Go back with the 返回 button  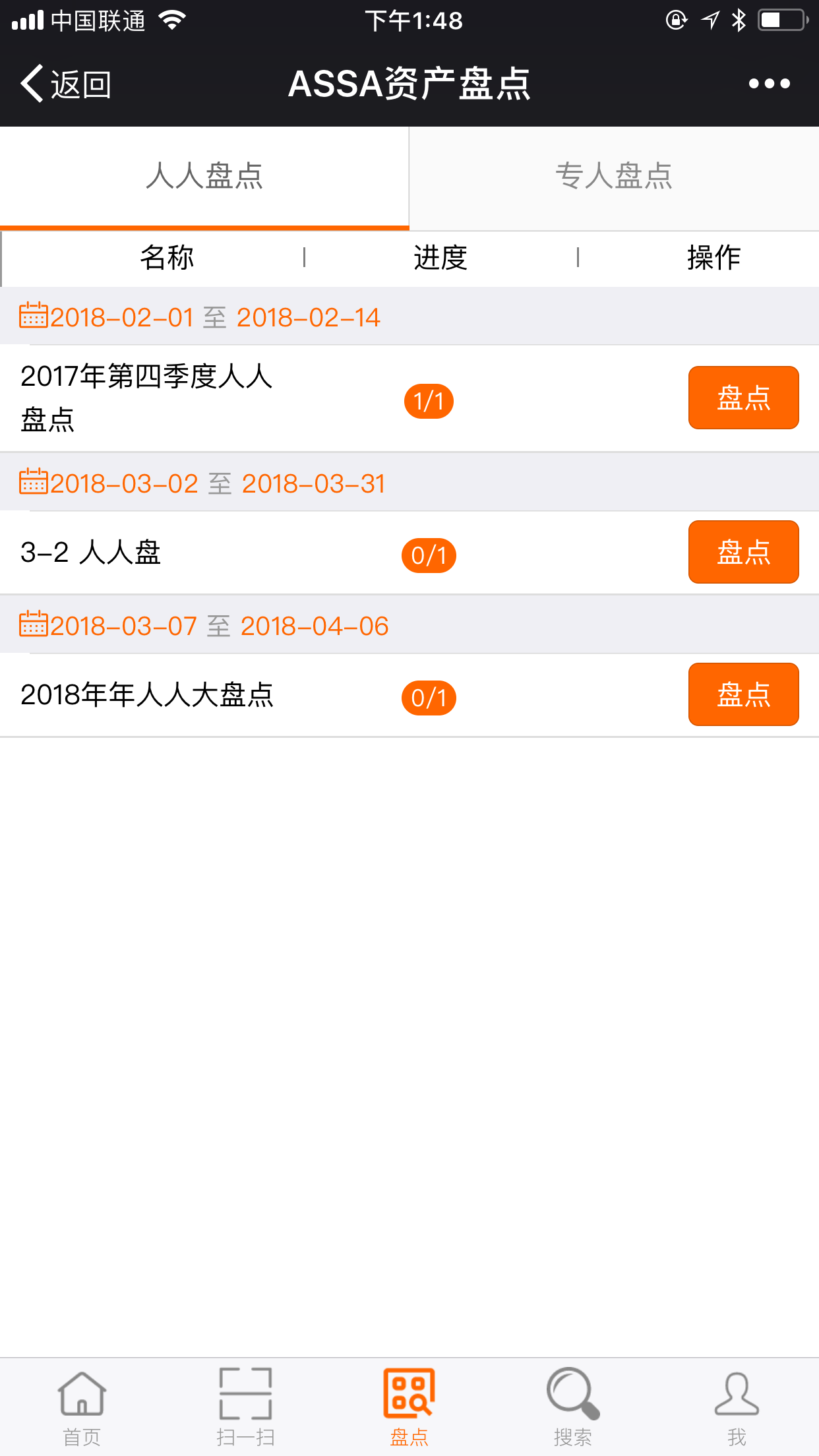(66, 84)
